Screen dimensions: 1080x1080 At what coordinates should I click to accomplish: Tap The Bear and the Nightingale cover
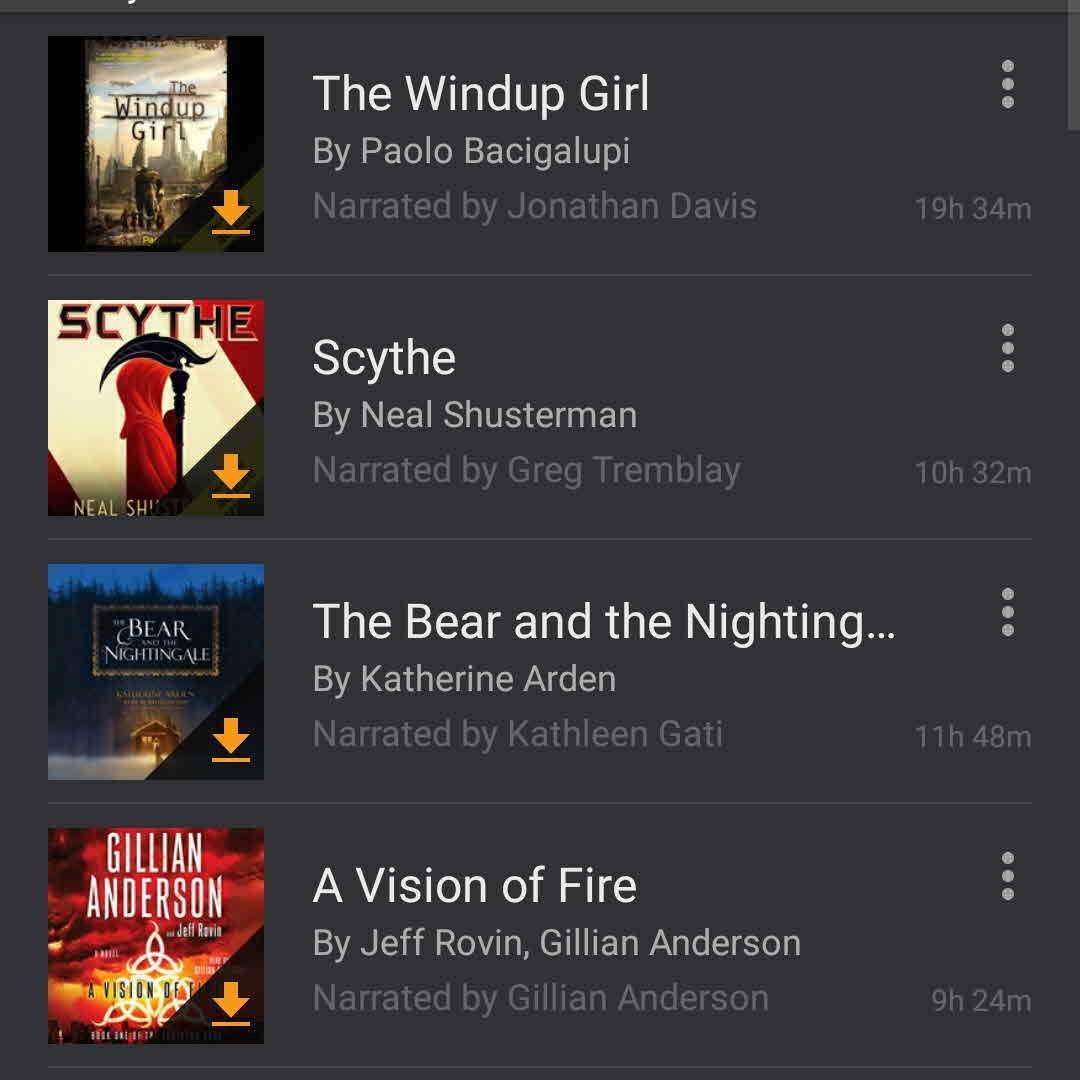(156, 672)
